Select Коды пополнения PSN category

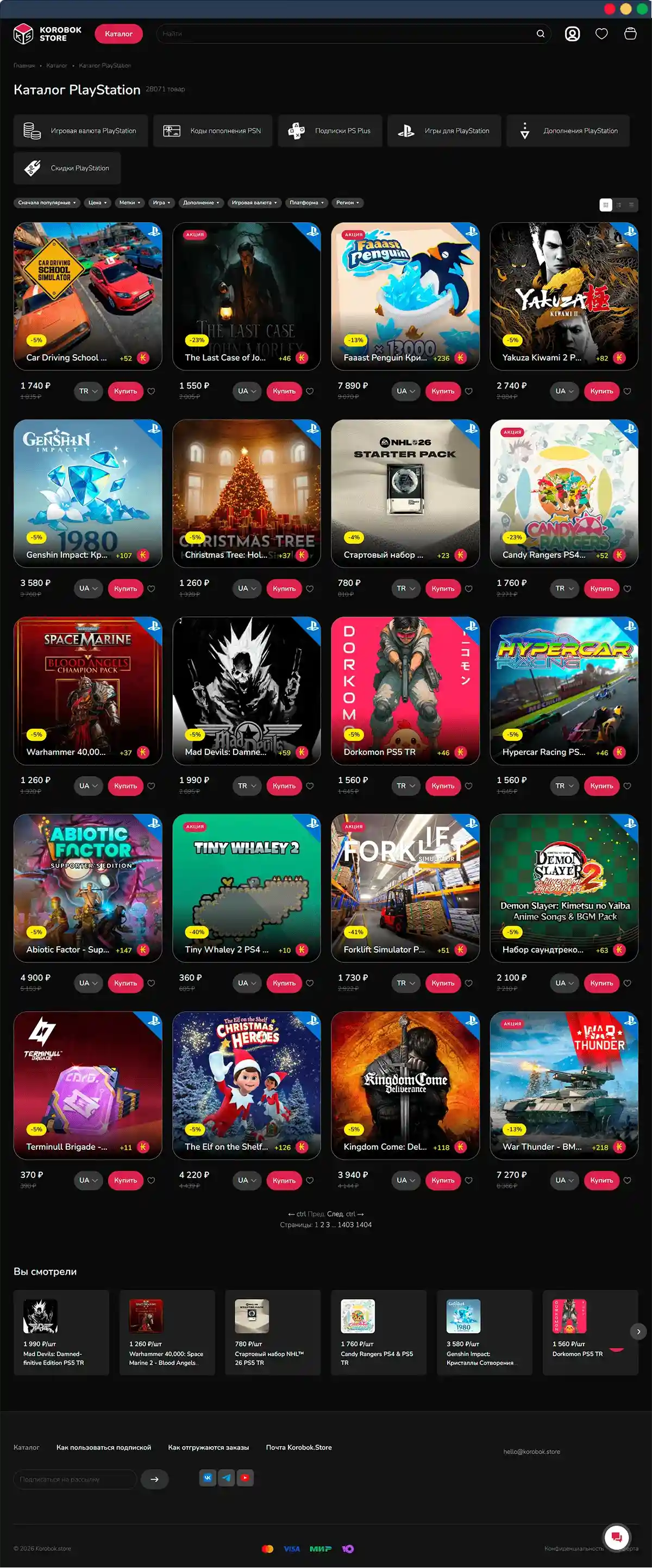[x=212, y=131]
